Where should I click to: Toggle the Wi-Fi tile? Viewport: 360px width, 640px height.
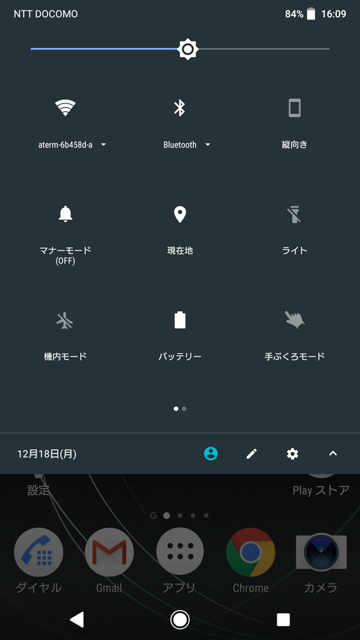click(x=65, y=108)
